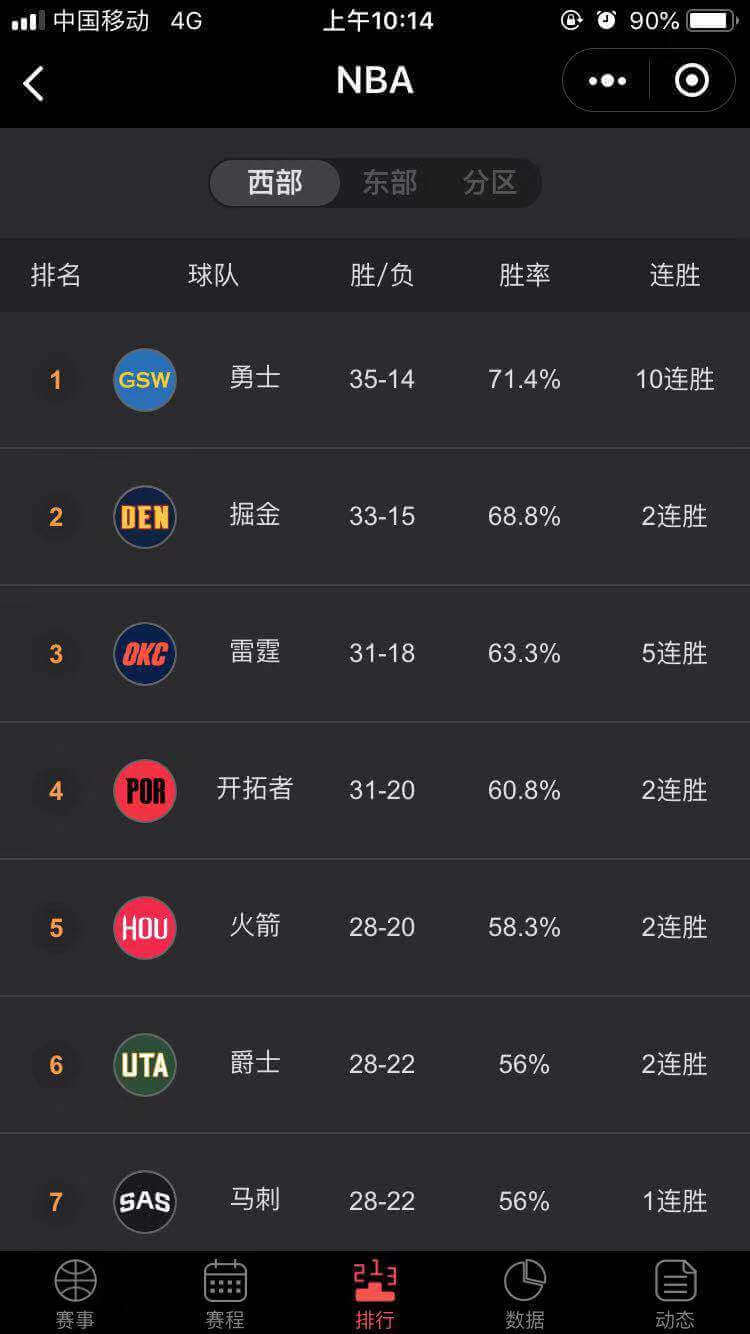Switch to the 赛事 bottom tab
750x1334 pixels.
click(75, 1293)
